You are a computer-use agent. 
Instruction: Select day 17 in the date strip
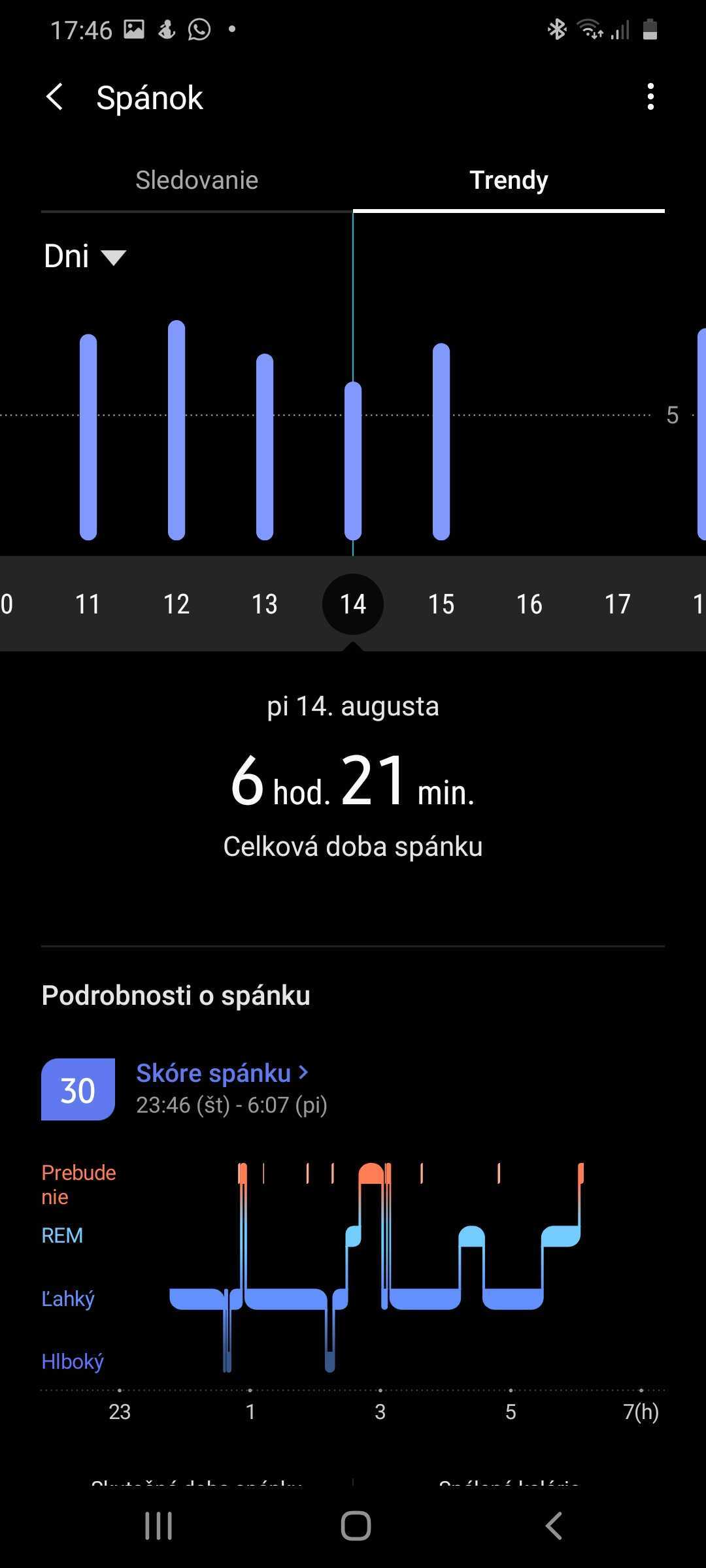(618, 604)
